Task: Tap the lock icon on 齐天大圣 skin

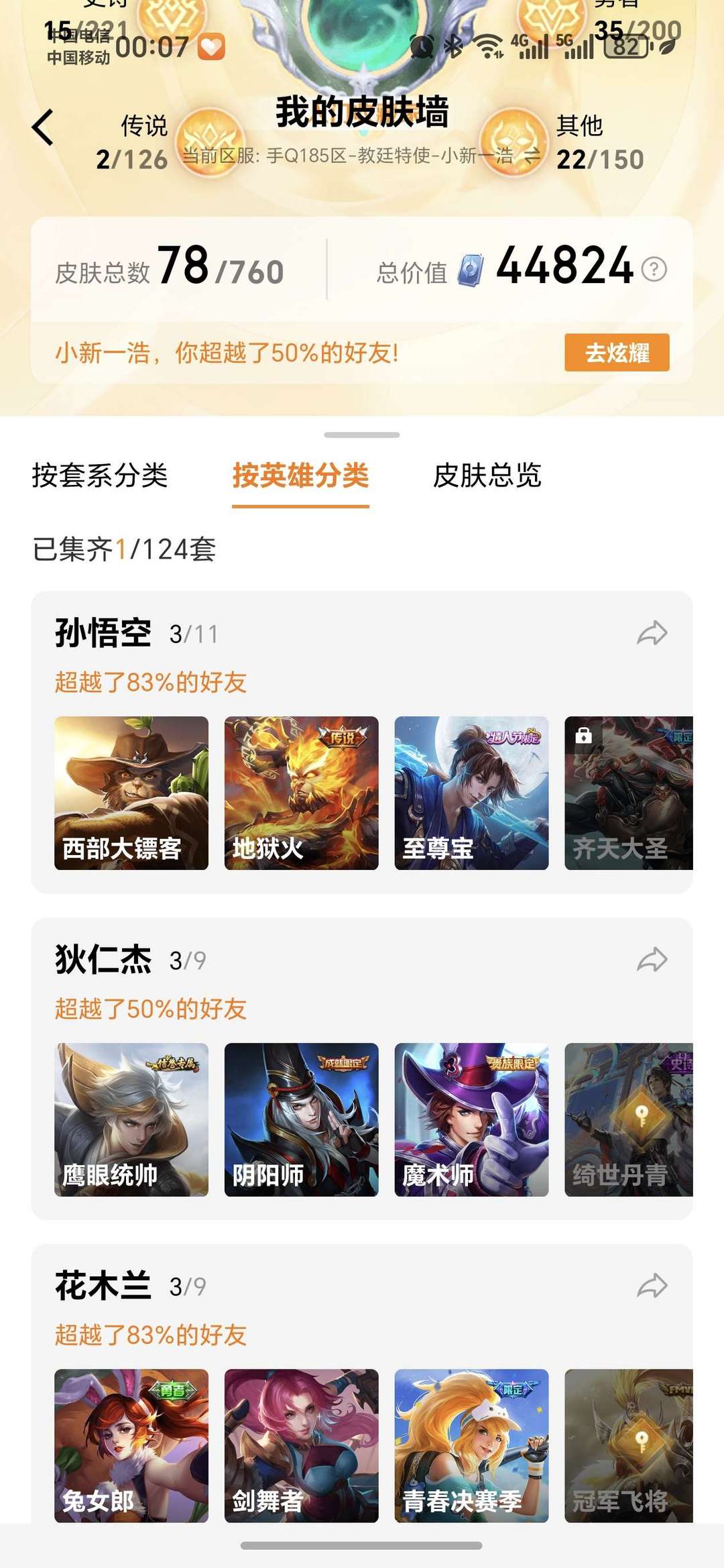Action: pos(584,736)
